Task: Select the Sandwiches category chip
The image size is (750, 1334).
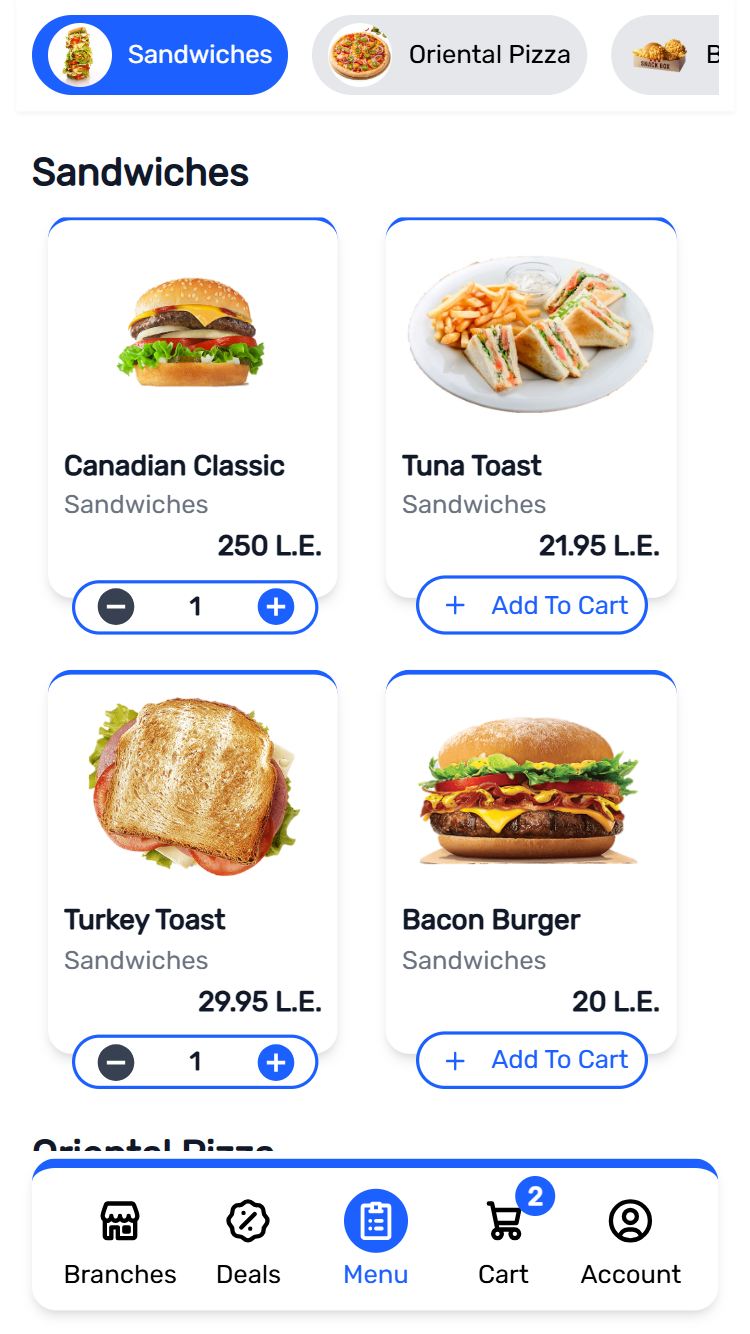Action: click(x=160, y=55)
